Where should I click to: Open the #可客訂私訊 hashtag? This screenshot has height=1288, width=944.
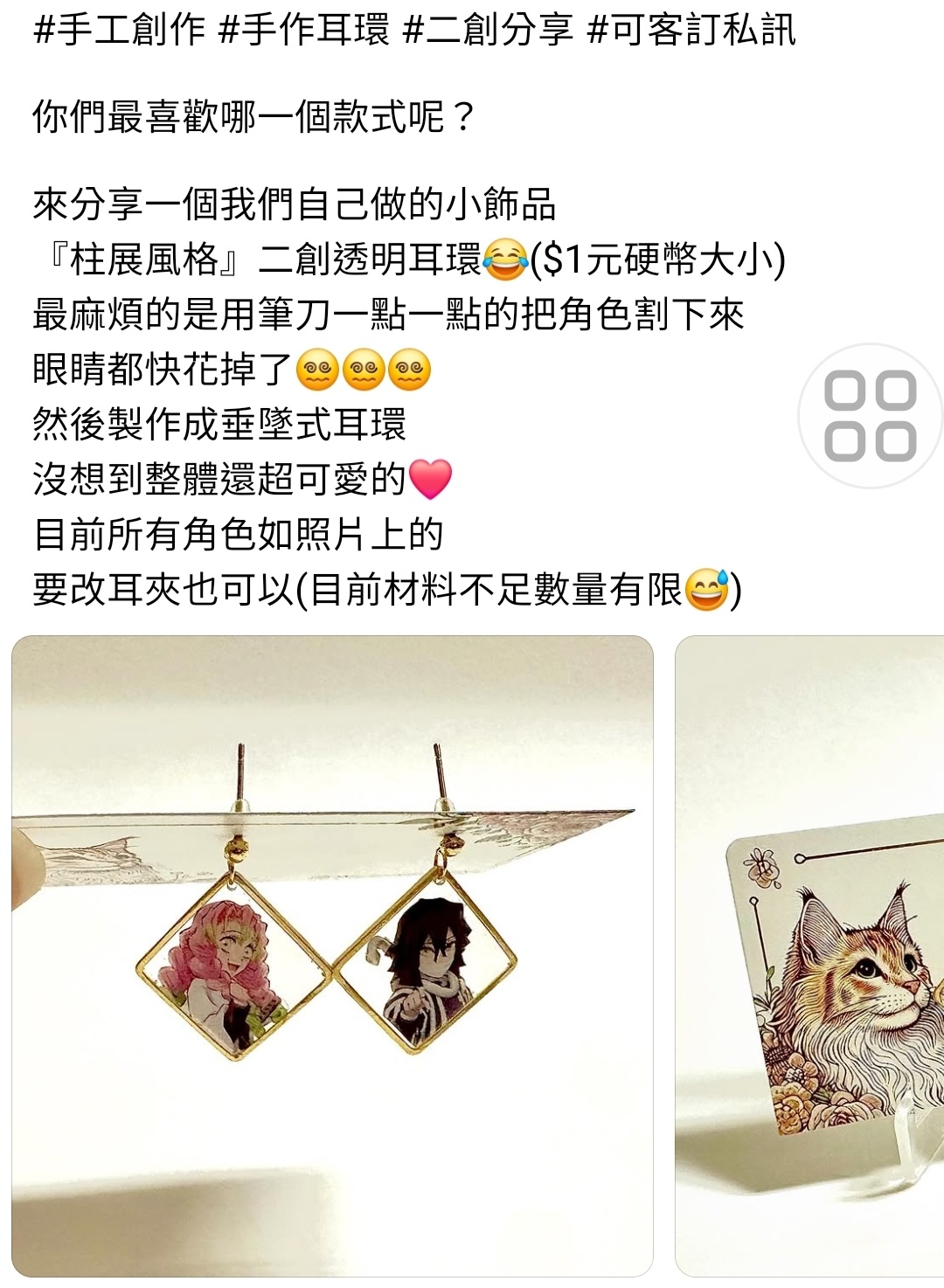tap(691, 30)
